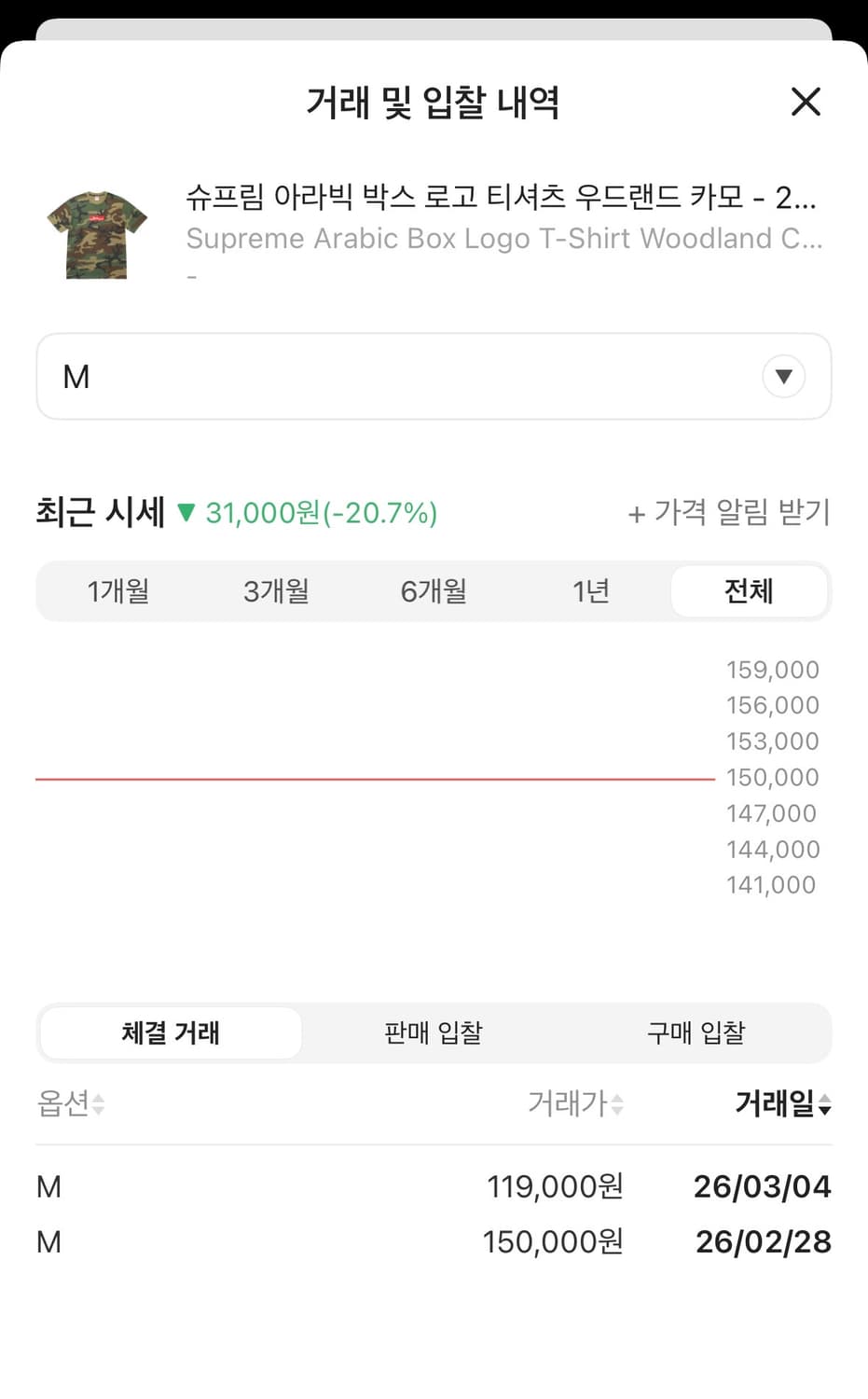Select the 1개월 chart period
Screen dimensions: 868x1399
tap(118, 590)
